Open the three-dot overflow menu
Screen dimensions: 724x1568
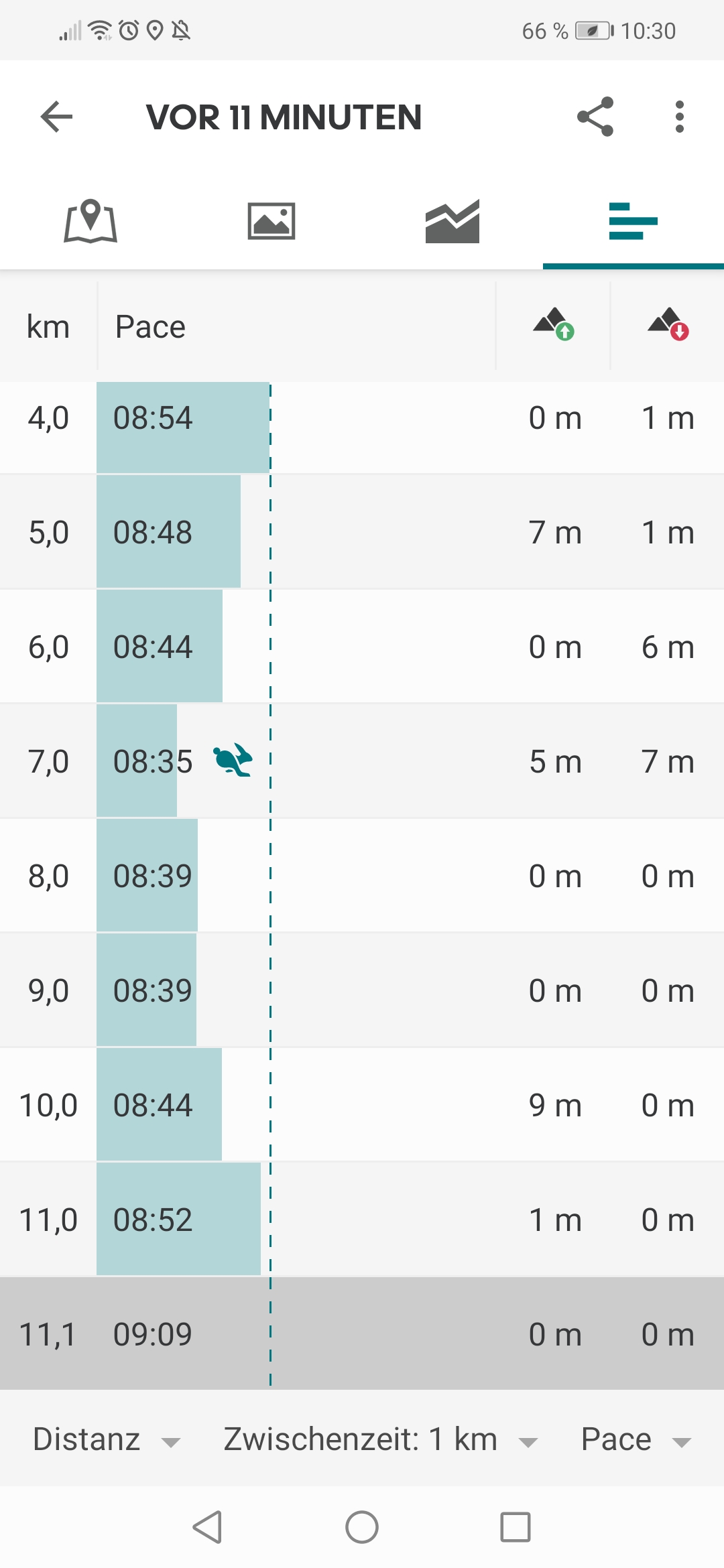pyautogui.click(x=680, y=117)
